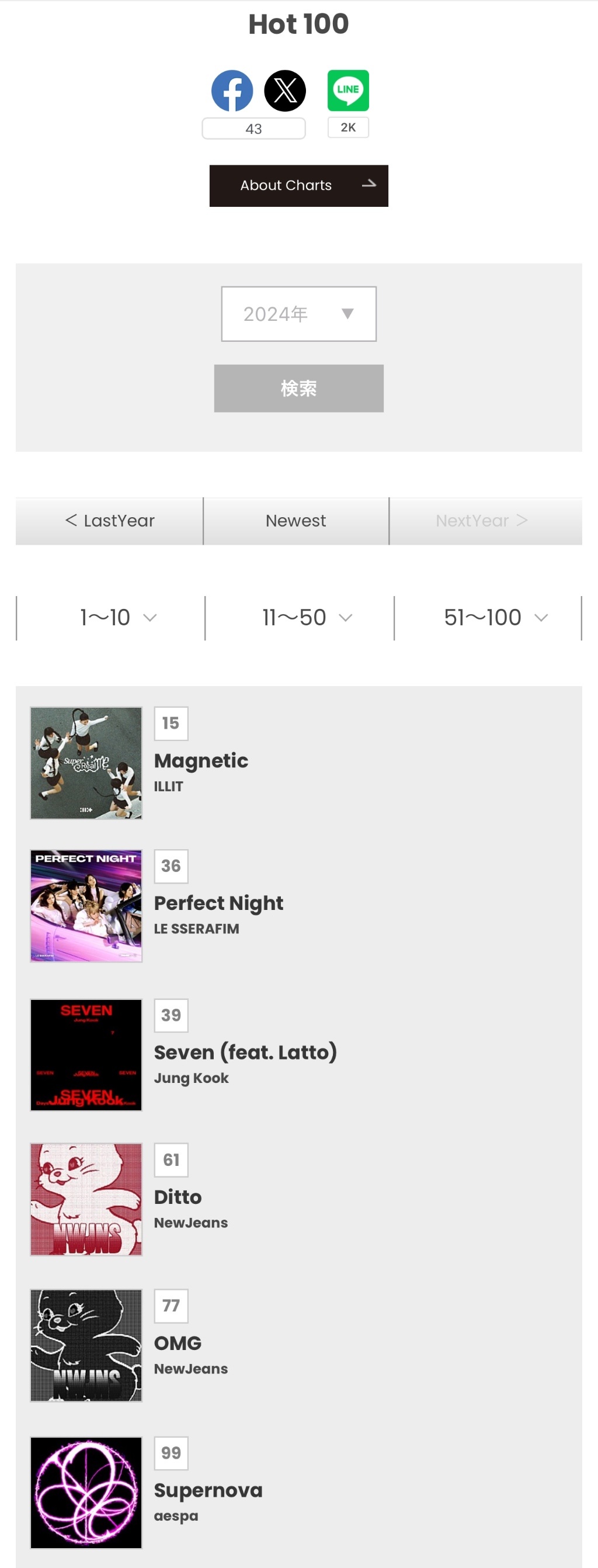Tap the 検索 search button
The image size is (598, 1568).
[x=298, y=389]
